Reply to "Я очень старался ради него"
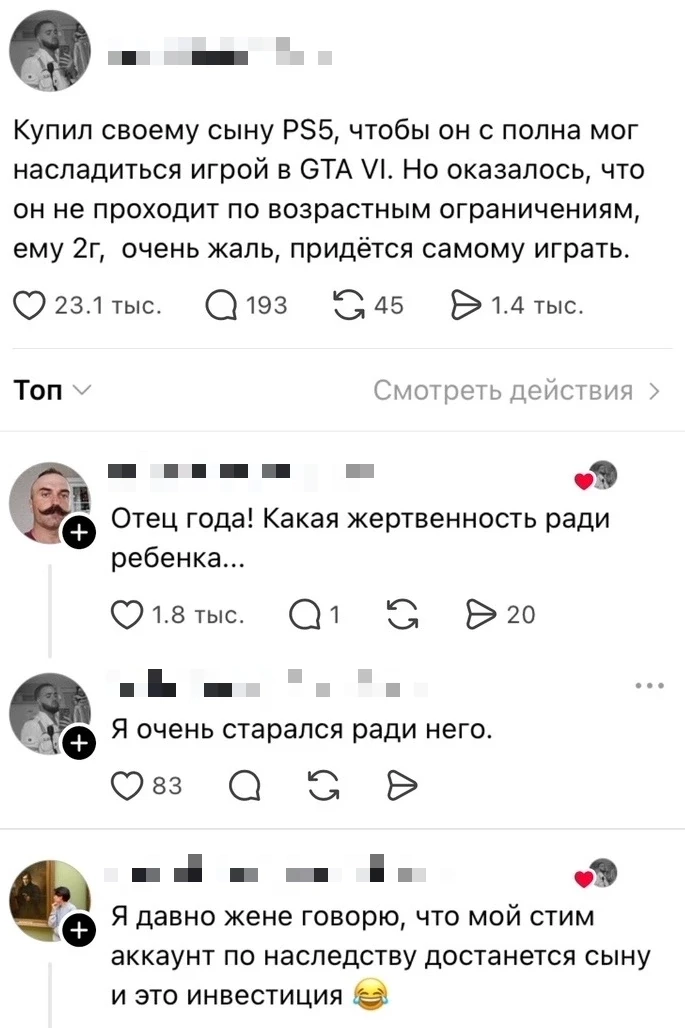 pyautogui.click(x=245, y=785)
